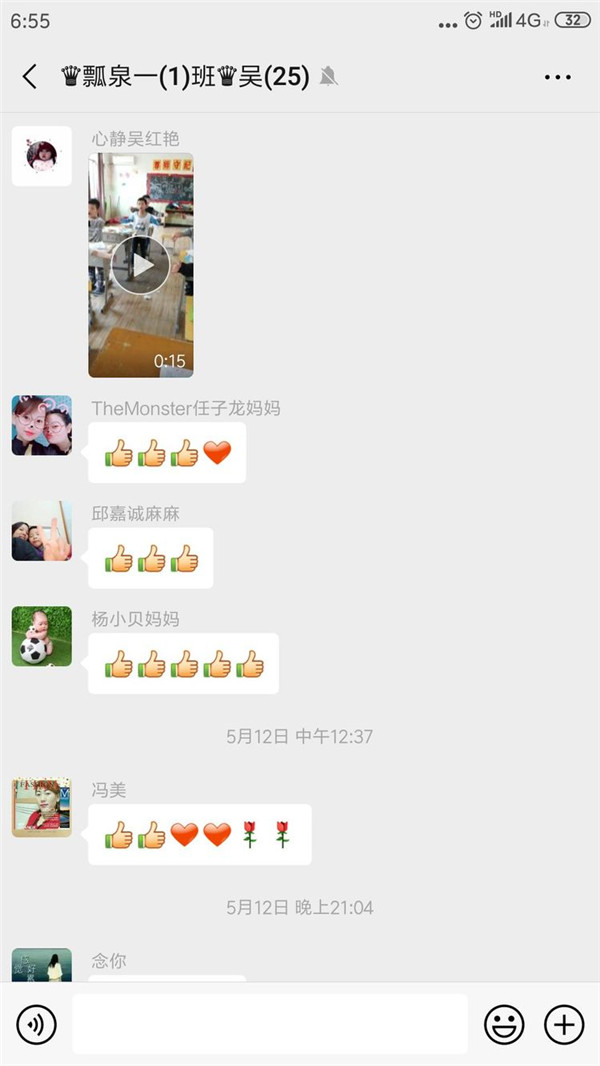Focus the message text field
This screenshot has height=1066, width=600.
(270, 1024)
